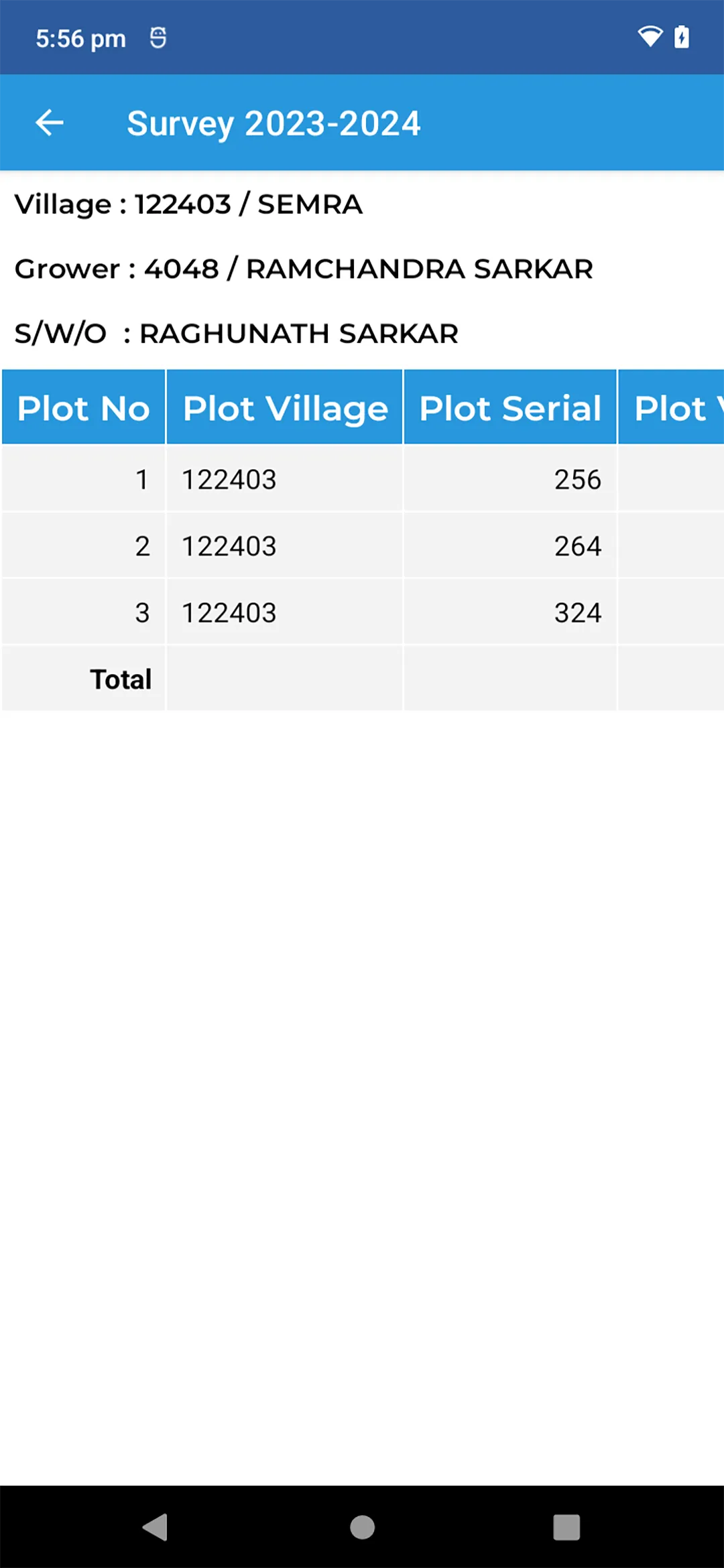
Task: Select the Plot Village column header
Action: pyautogui.click(x=284, y=407)
